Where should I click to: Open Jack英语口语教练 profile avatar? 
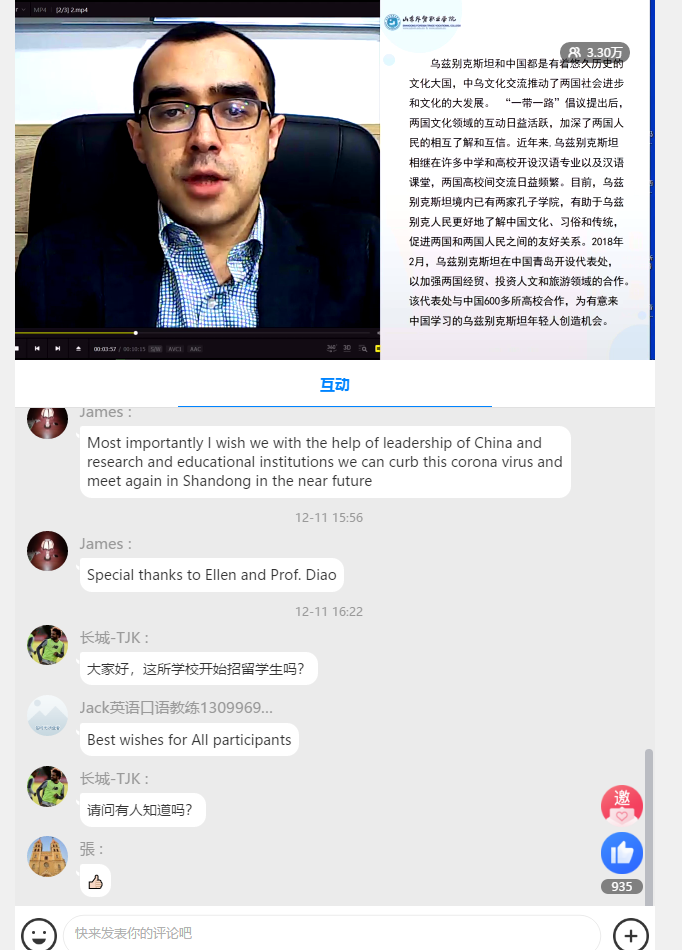pos(47,715)
